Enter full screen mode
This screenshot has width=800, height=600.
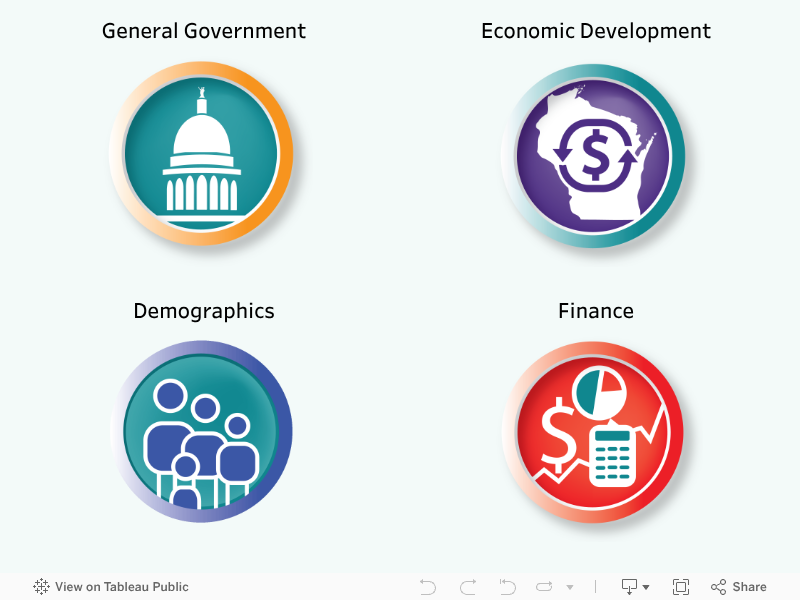[681, 587]
